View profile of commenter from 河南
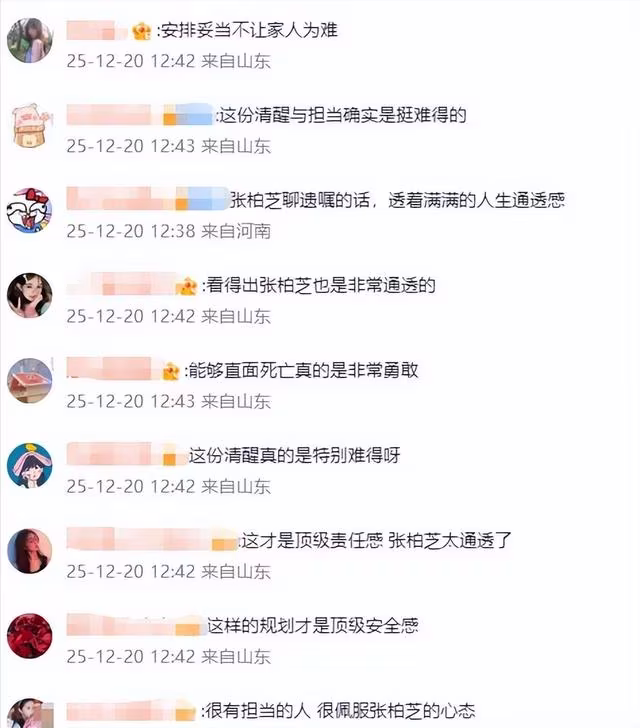Viewport: 640px width, 728px height. point(30,210)
